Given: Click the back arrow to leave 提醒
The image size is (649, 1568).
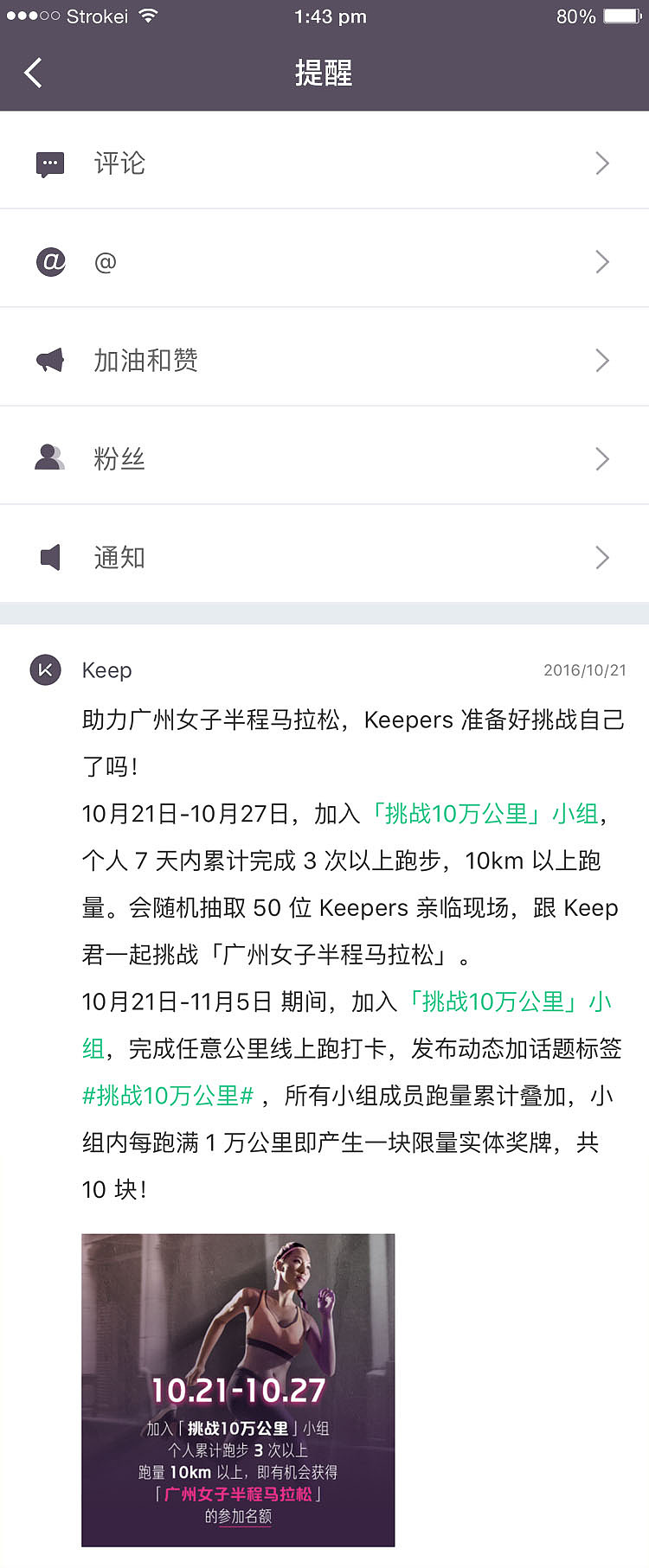Looking at the screenshot, I should (32, 74).
